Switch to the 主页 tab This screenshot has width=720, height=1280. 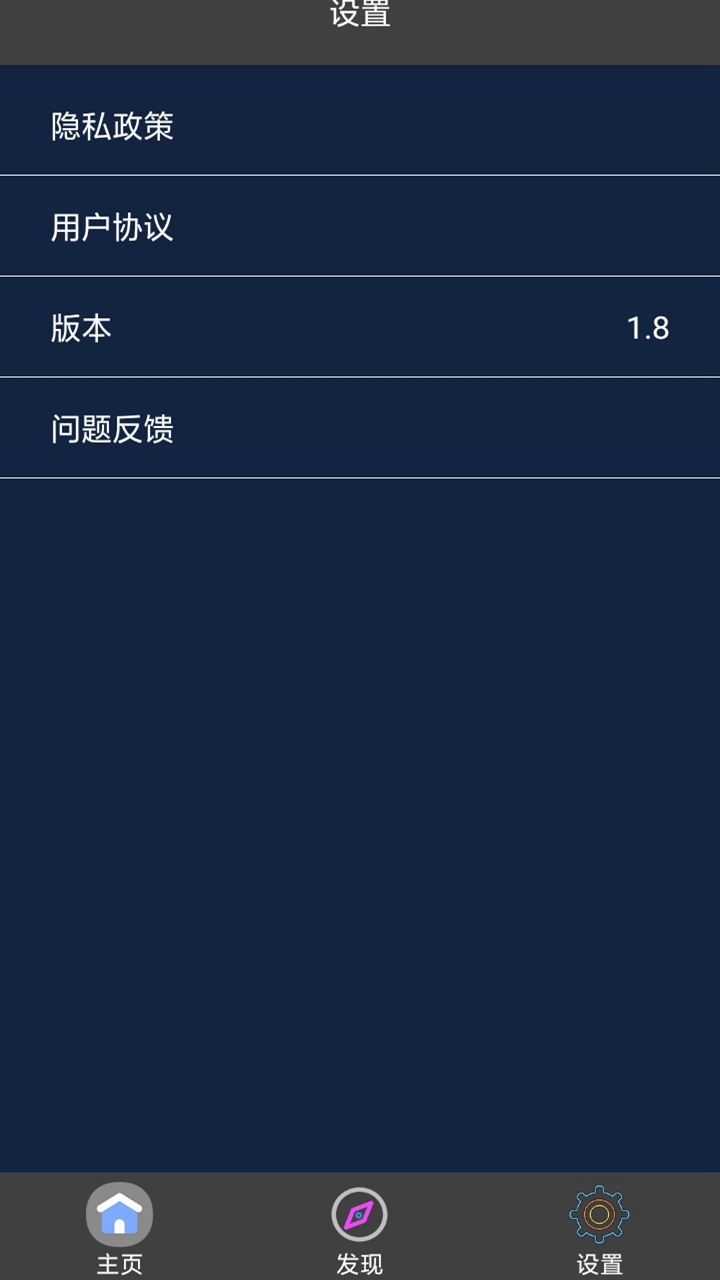click(120, 1230)
